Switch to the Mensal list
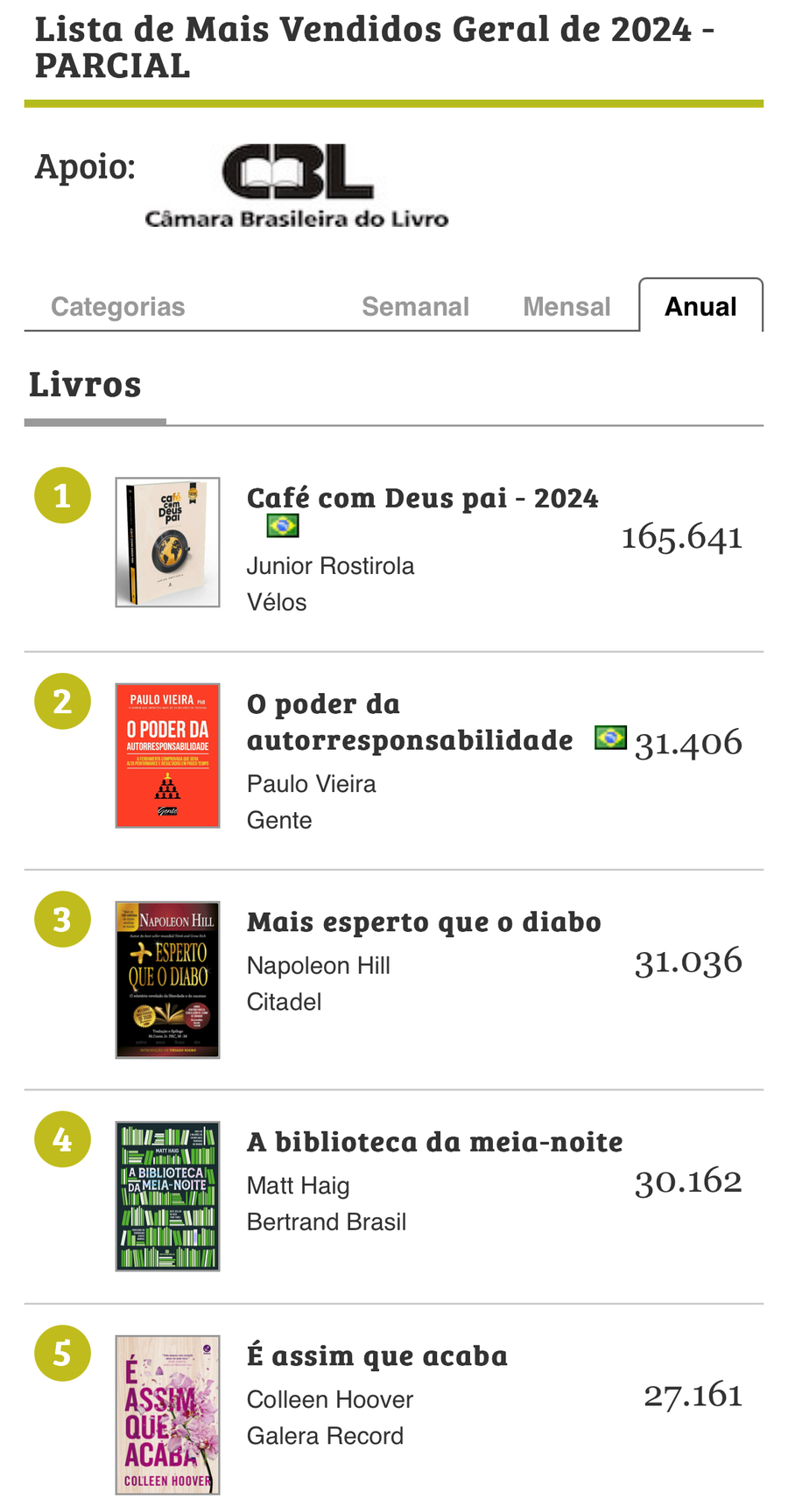This screenshot has height=1512, width=788. (566, 307)
